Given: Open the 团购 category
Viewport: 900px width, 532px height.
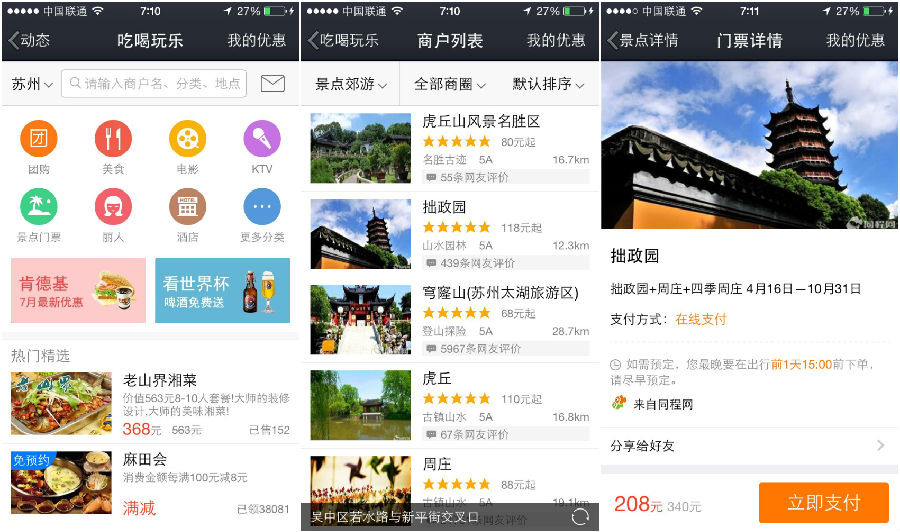Looking at the screenshot, I should [38, 140].
